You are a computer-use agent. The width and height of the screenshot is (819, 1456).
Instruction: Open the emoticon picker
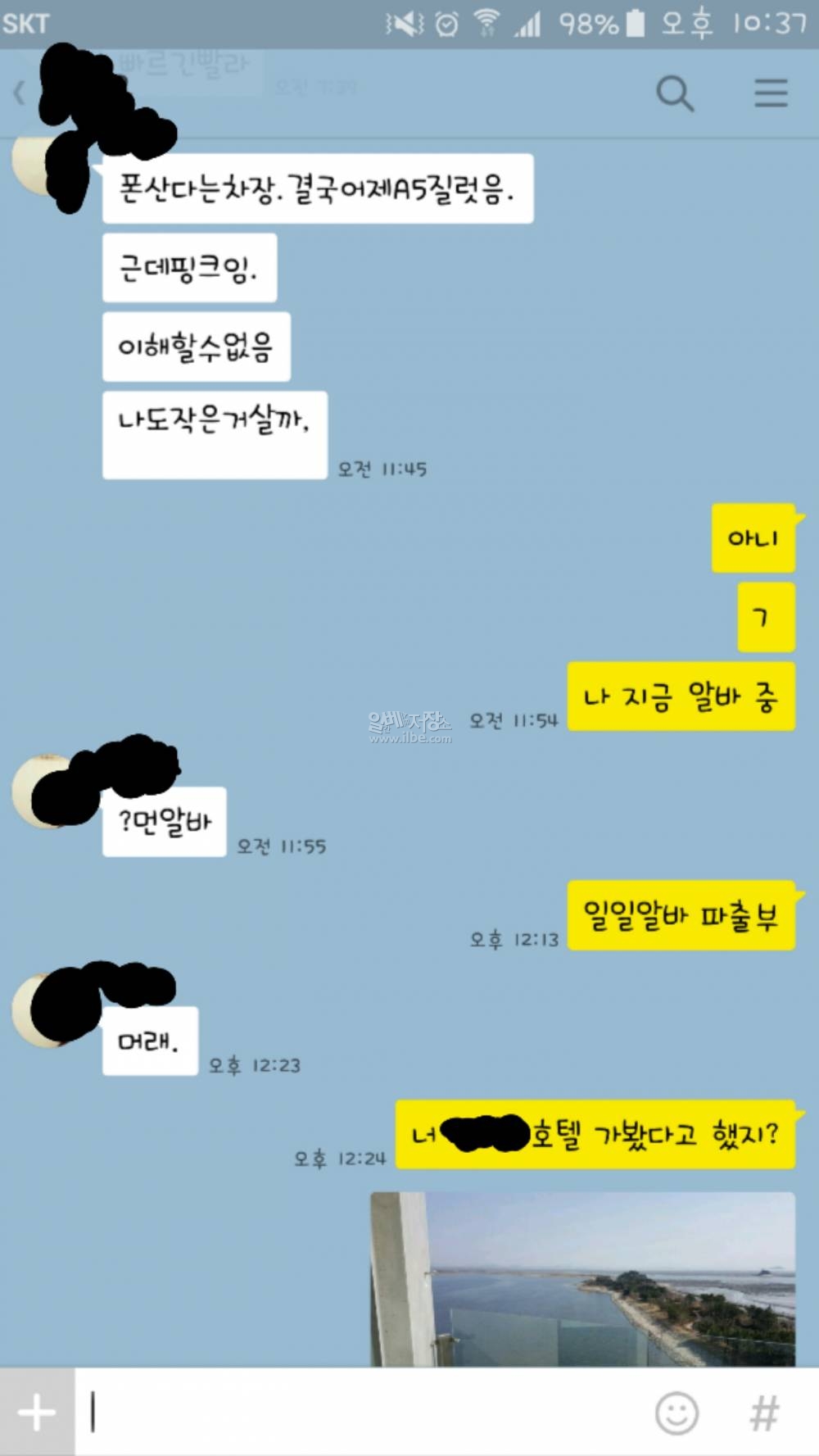(676, 1413)
